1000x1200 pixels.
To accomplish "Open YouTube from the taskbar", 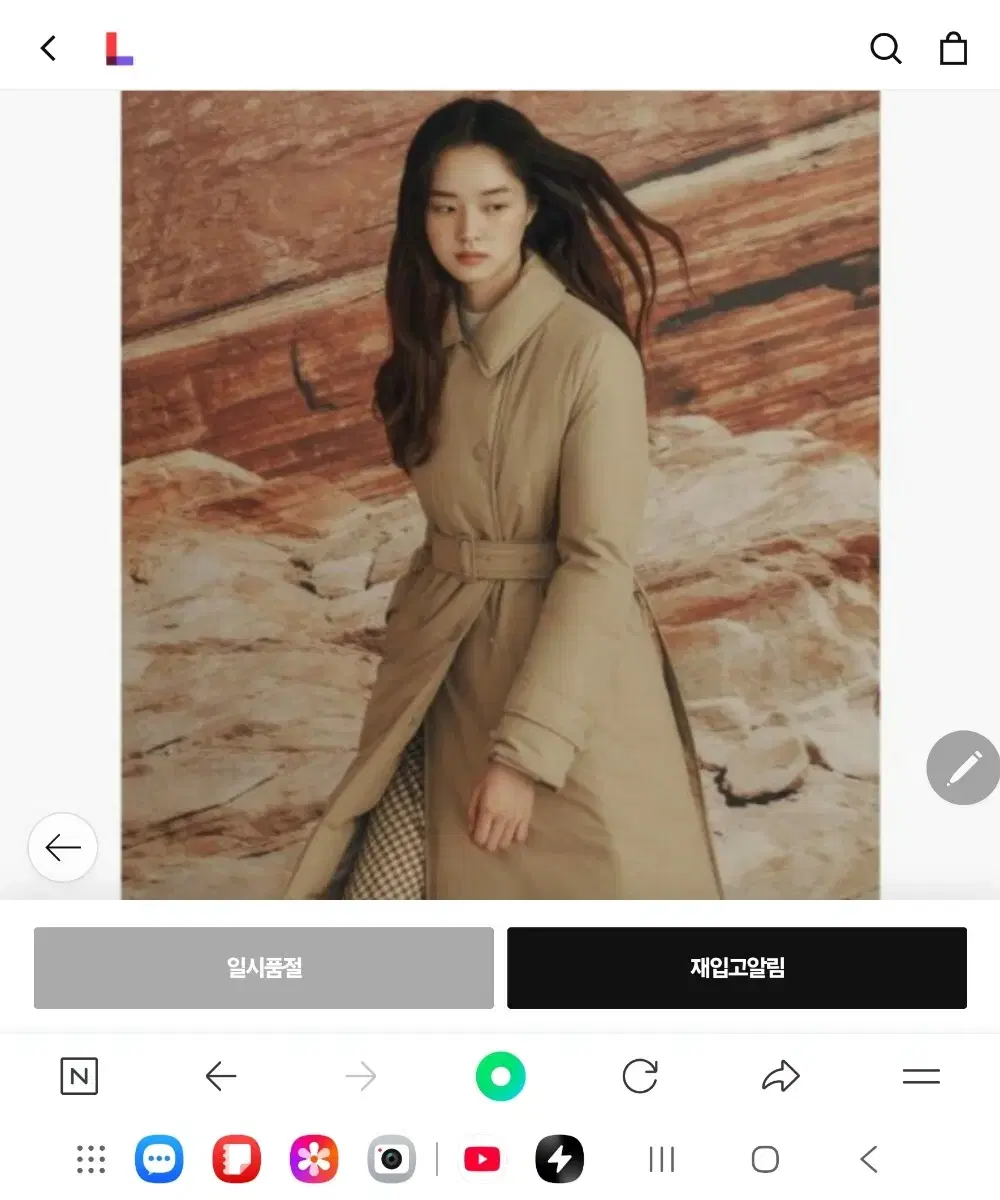I will [483, 1159].
